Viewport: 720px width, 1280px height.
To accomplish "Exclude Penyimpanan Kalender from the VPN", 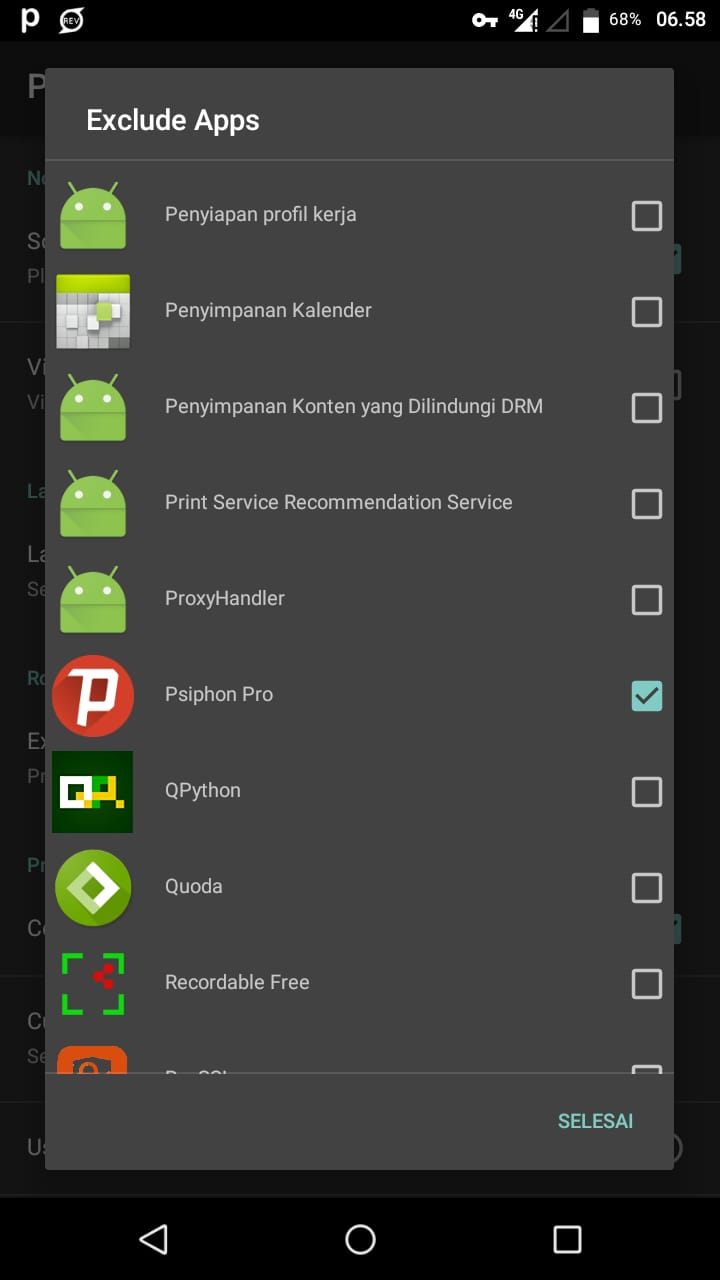I will point(646,312).
